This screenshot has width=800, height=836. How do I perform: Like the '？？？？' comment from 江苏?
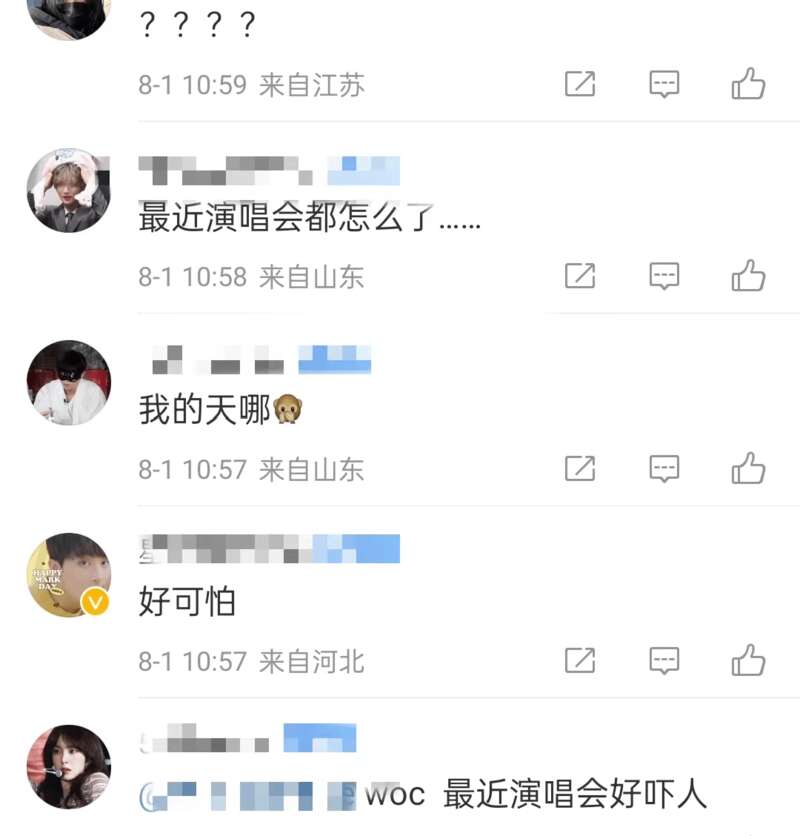[x=748, y=84]
